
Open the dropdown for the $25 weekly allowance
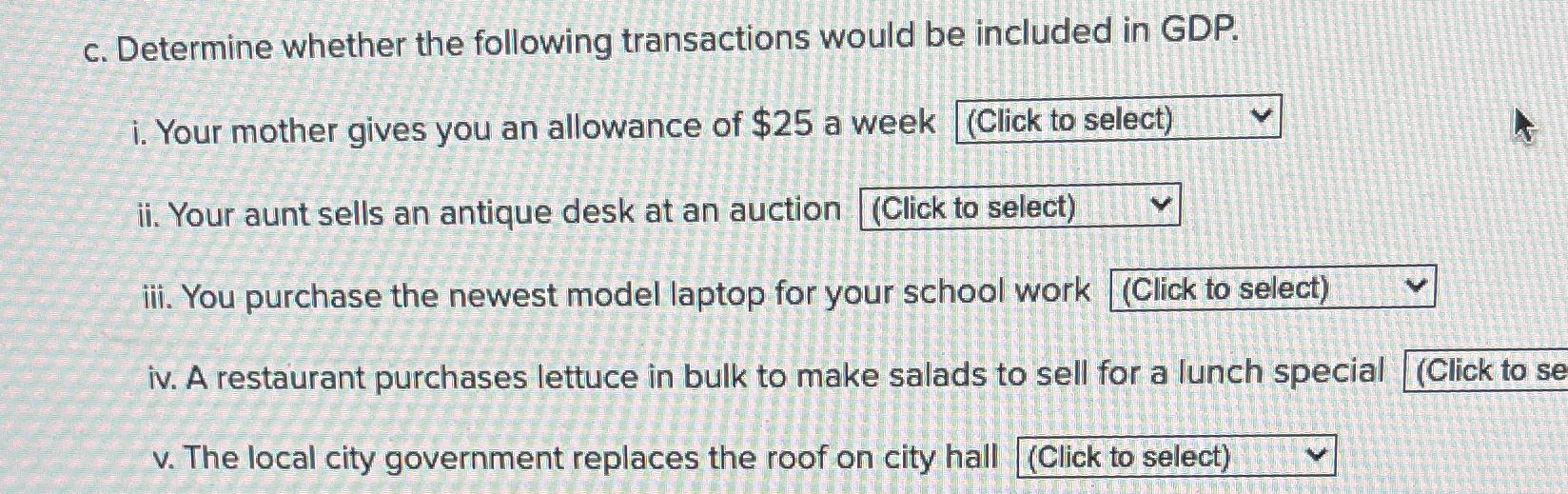tap(1117, 120)
